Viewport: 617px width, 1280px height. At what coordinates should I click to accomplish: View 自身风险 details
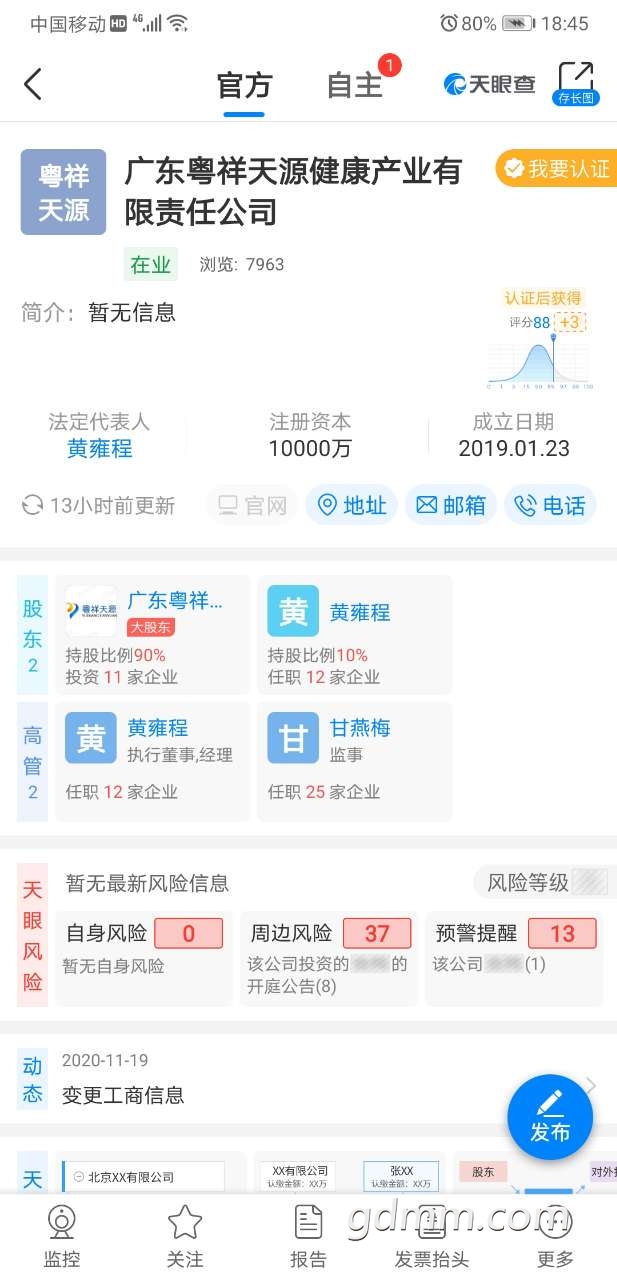(x=144, y=957)
